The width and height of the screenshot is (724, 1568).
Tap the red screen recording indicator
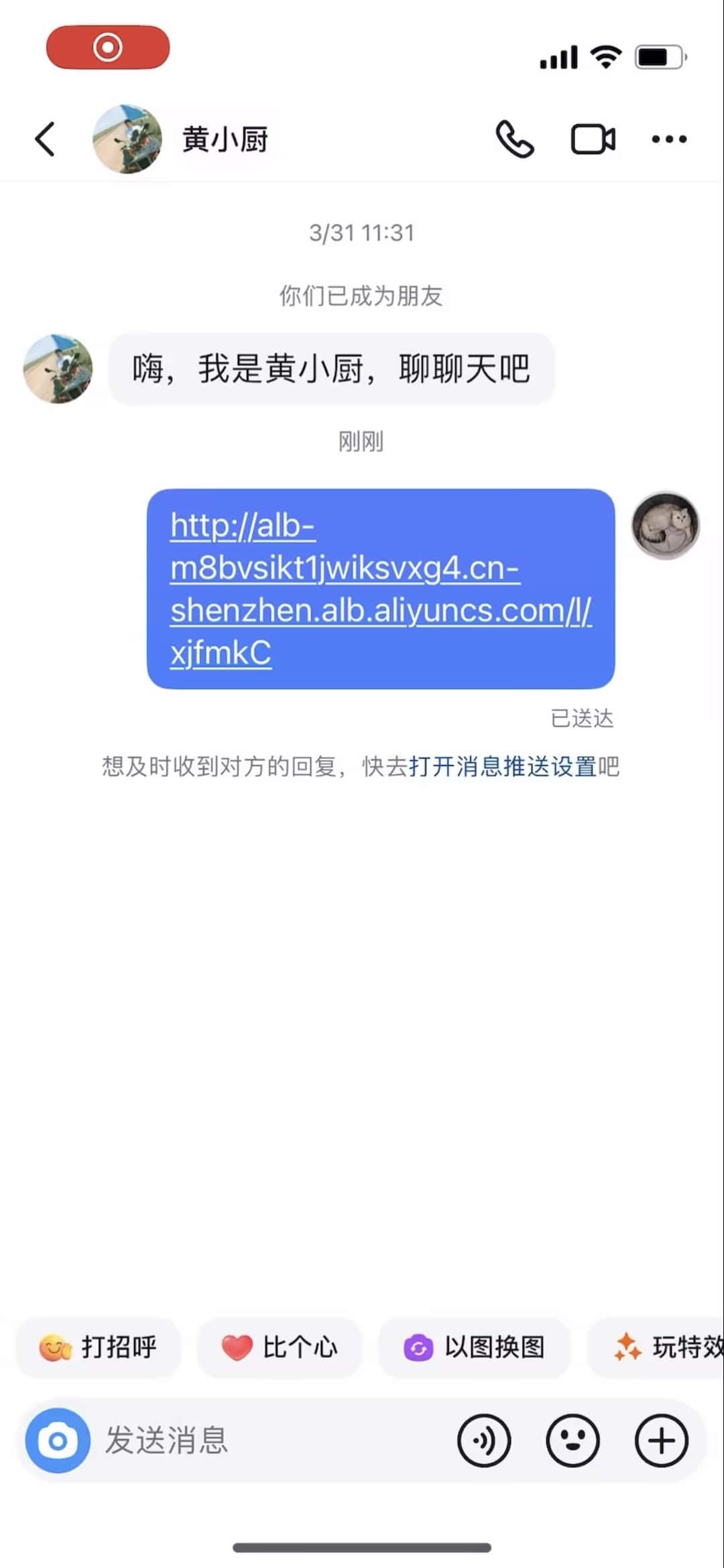108,47
